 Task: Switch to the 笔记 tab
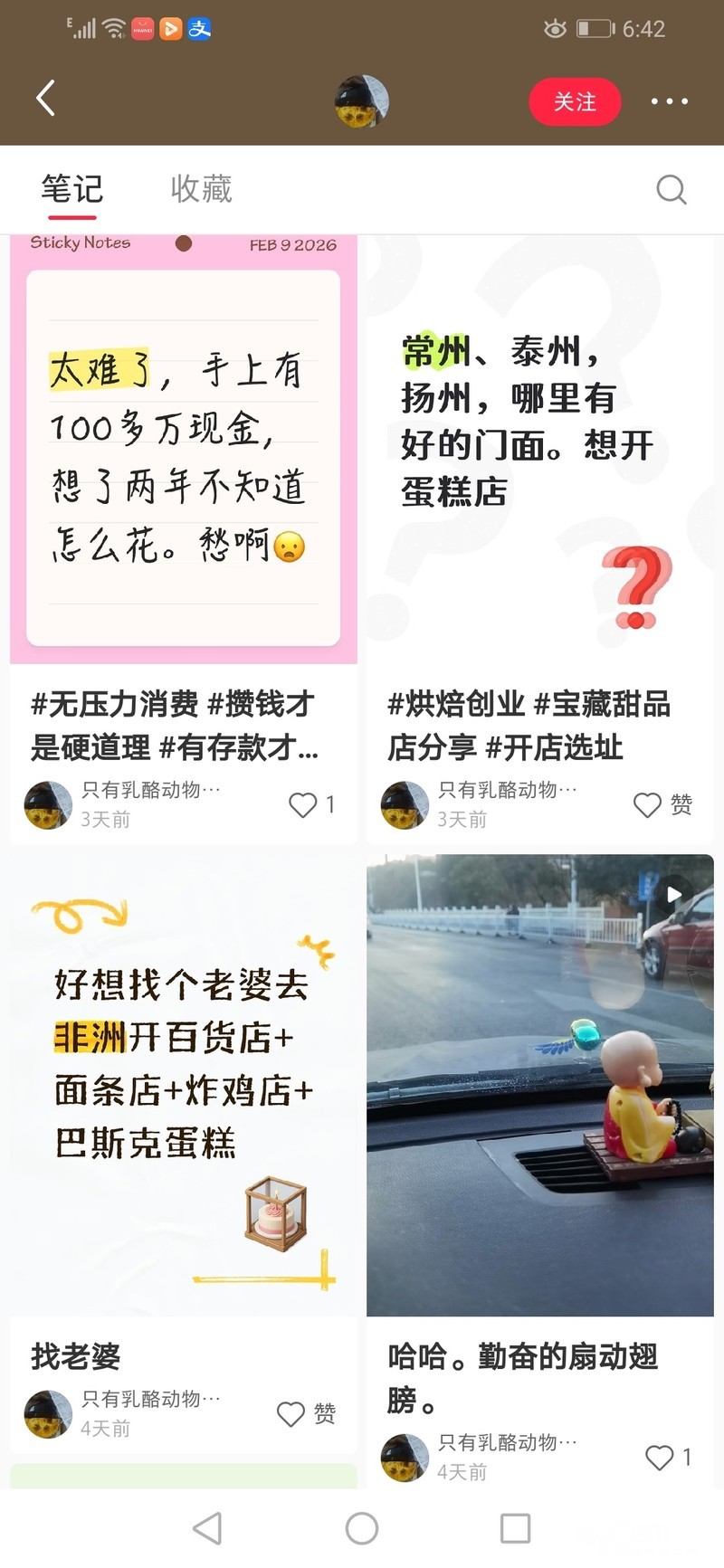pyautogui.click(x=71, y=189)
